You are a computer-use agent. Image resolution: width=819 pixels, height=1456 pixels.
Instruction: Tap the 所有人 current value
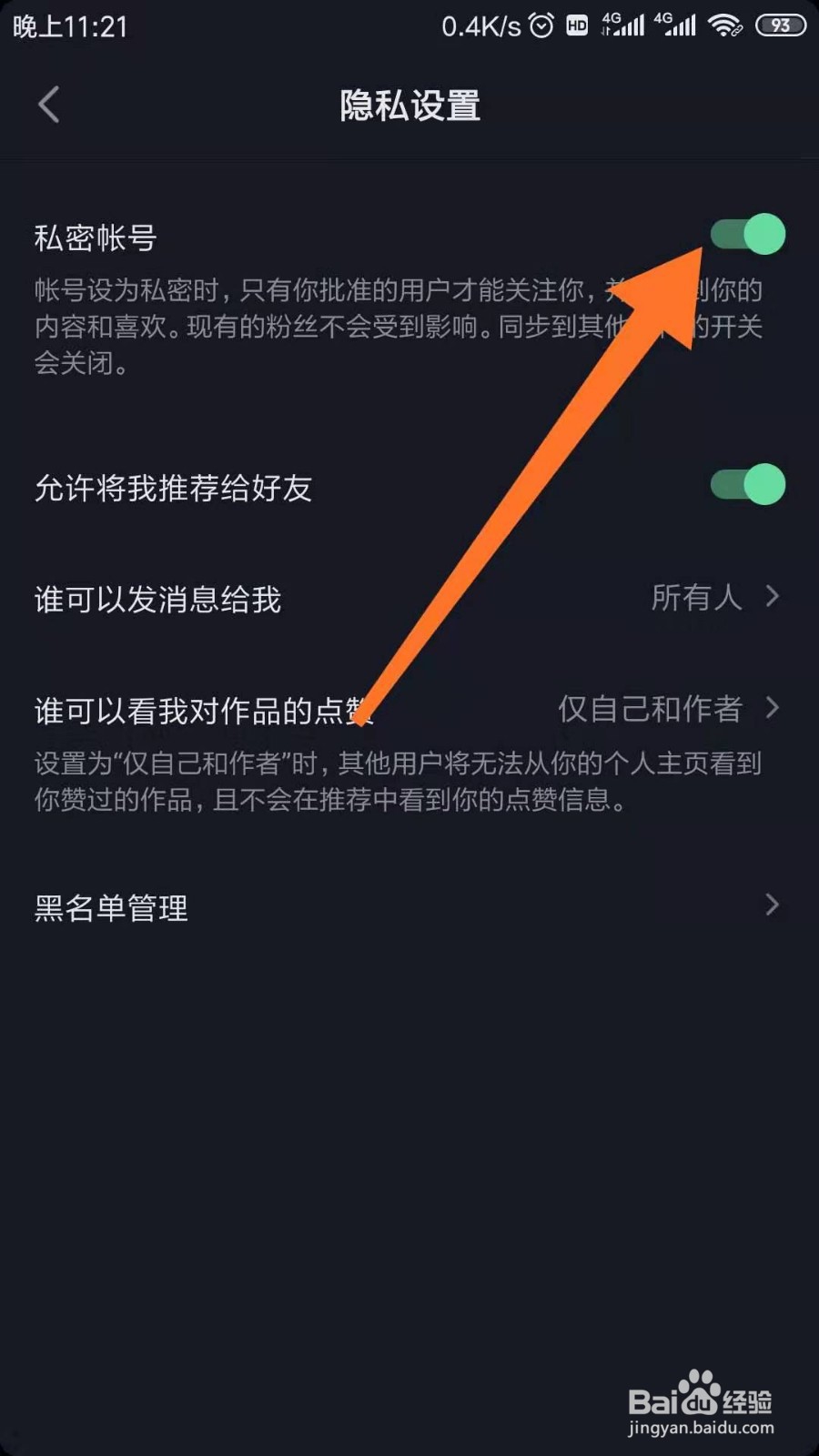[696, 598]
